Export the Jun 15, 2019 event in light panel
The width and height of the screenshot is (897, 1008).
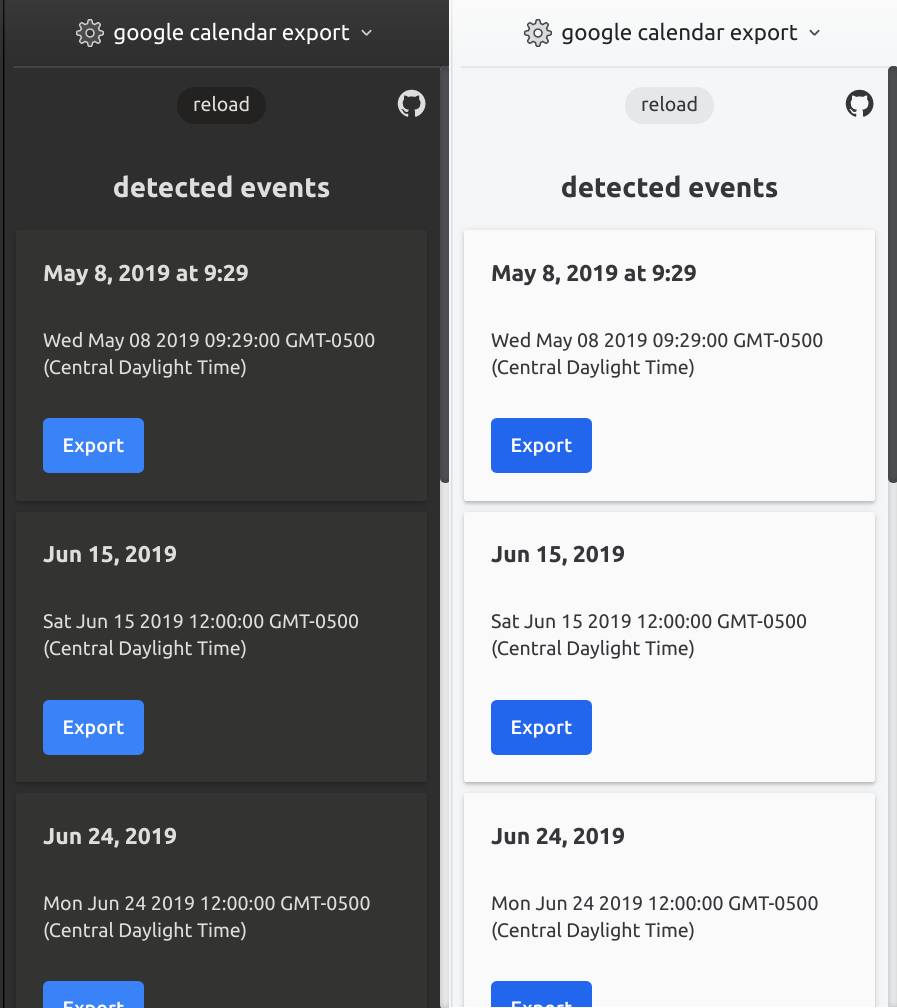[x=541, y=727]
